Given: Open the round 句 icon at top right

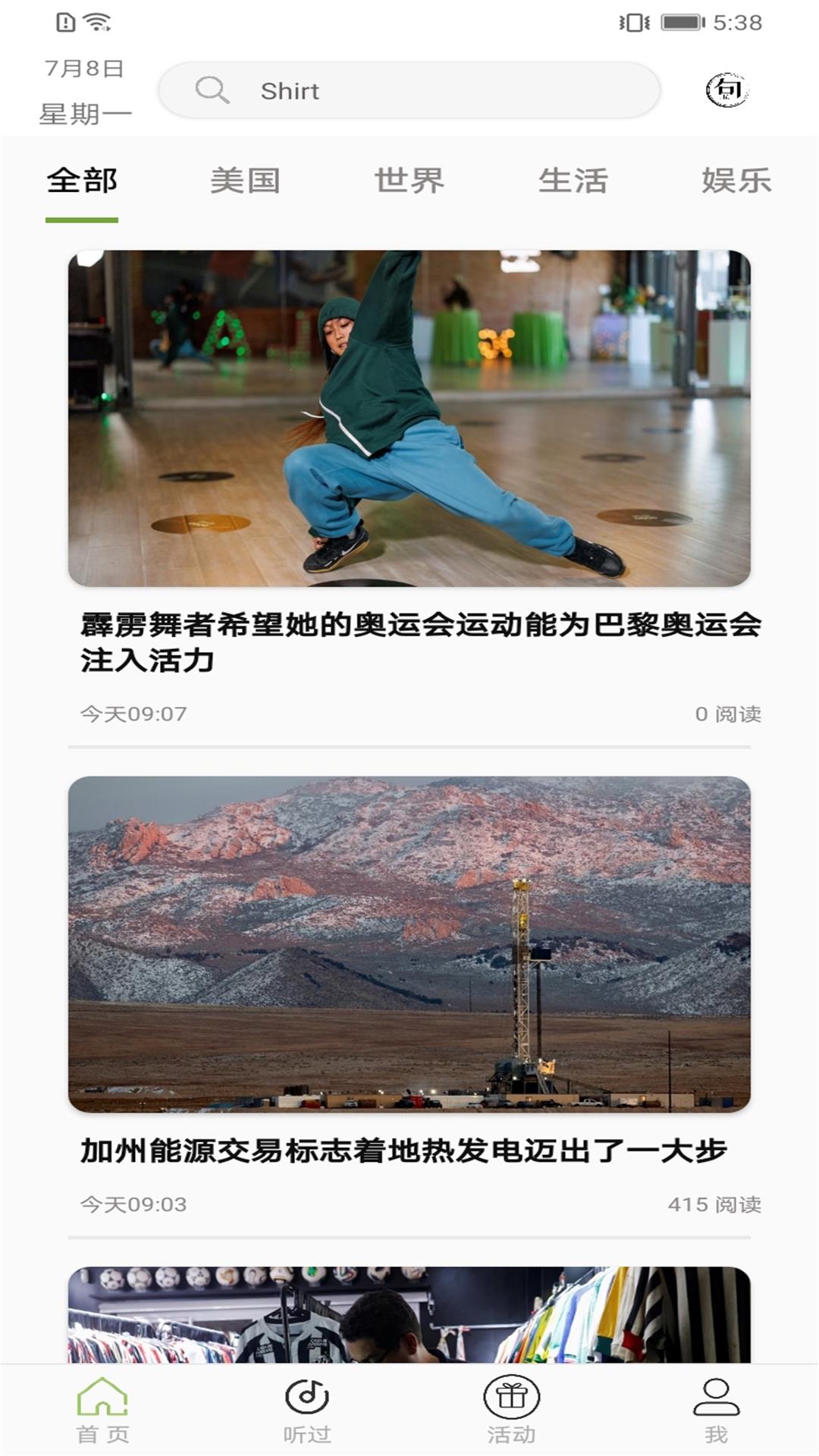Looking at the screenshot, I should (728, 90).
